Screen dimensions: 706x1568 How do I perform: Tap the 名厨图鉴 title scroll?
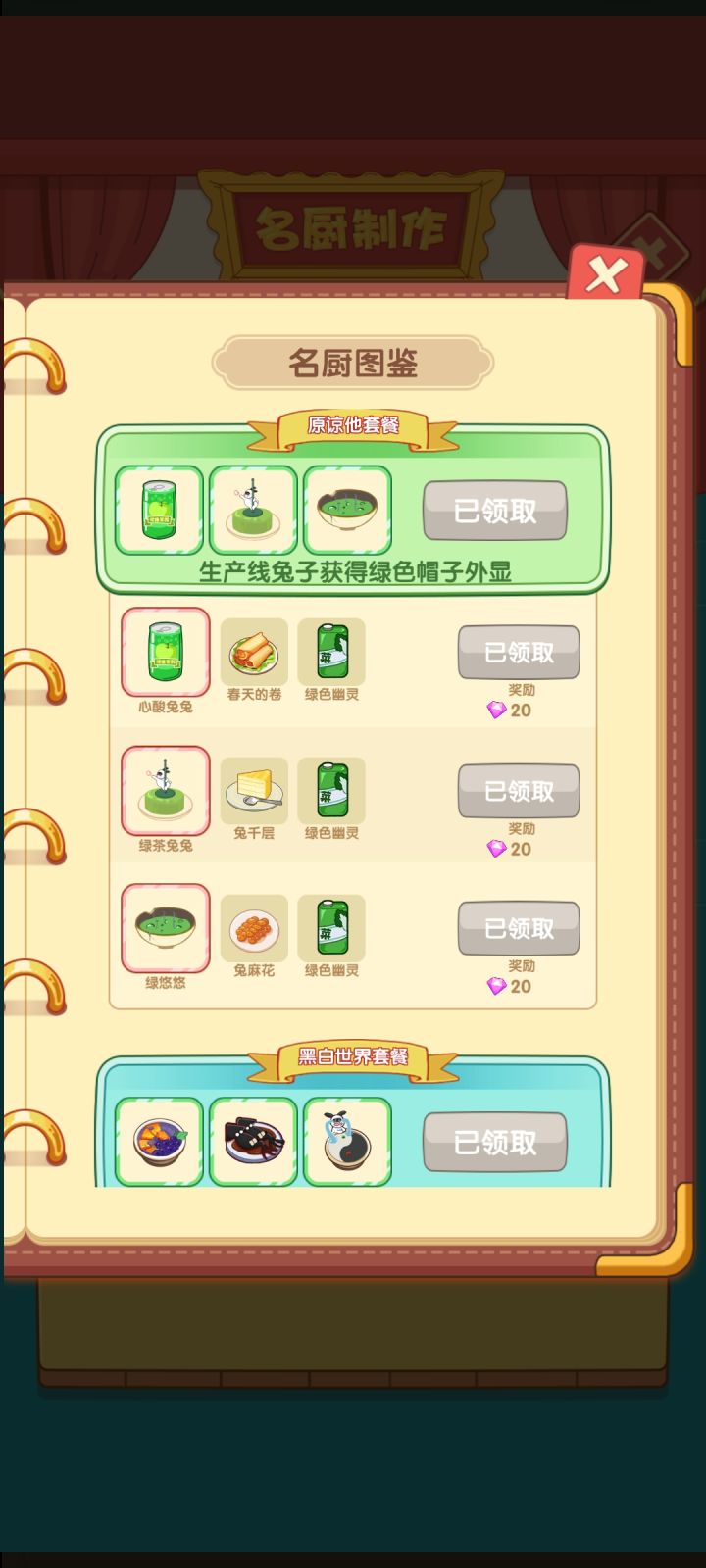coord(353,361)
